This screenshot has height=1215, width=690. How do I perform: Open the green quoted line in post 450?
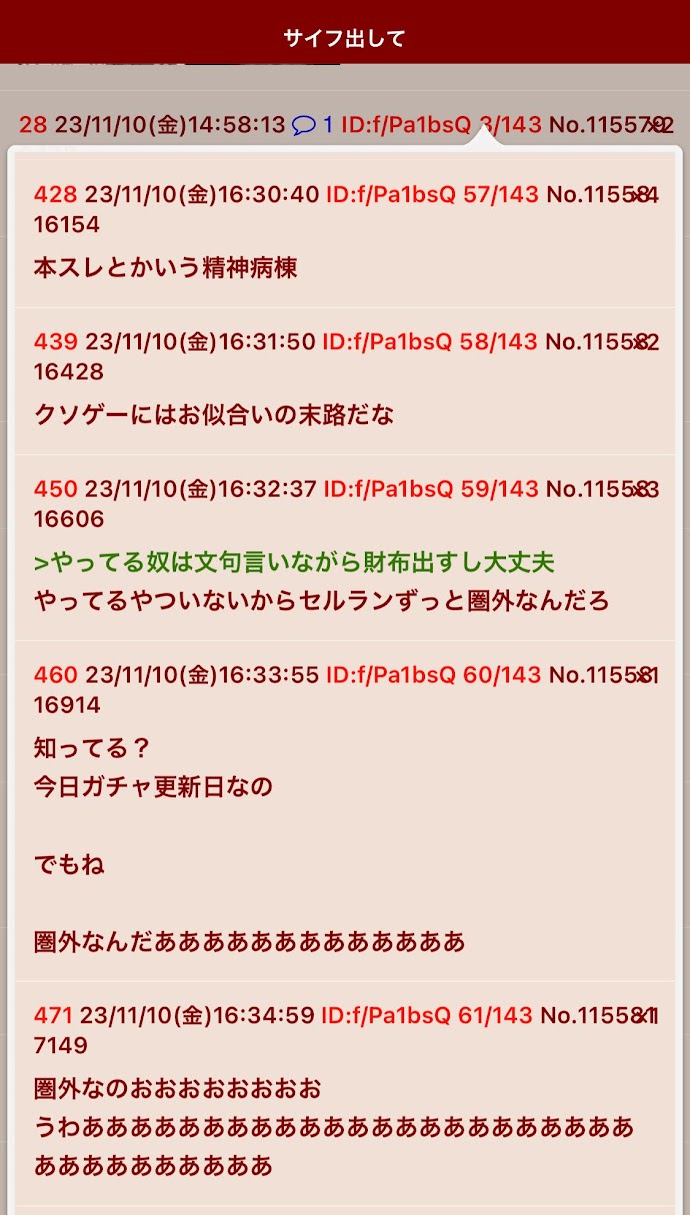(294, 563)
